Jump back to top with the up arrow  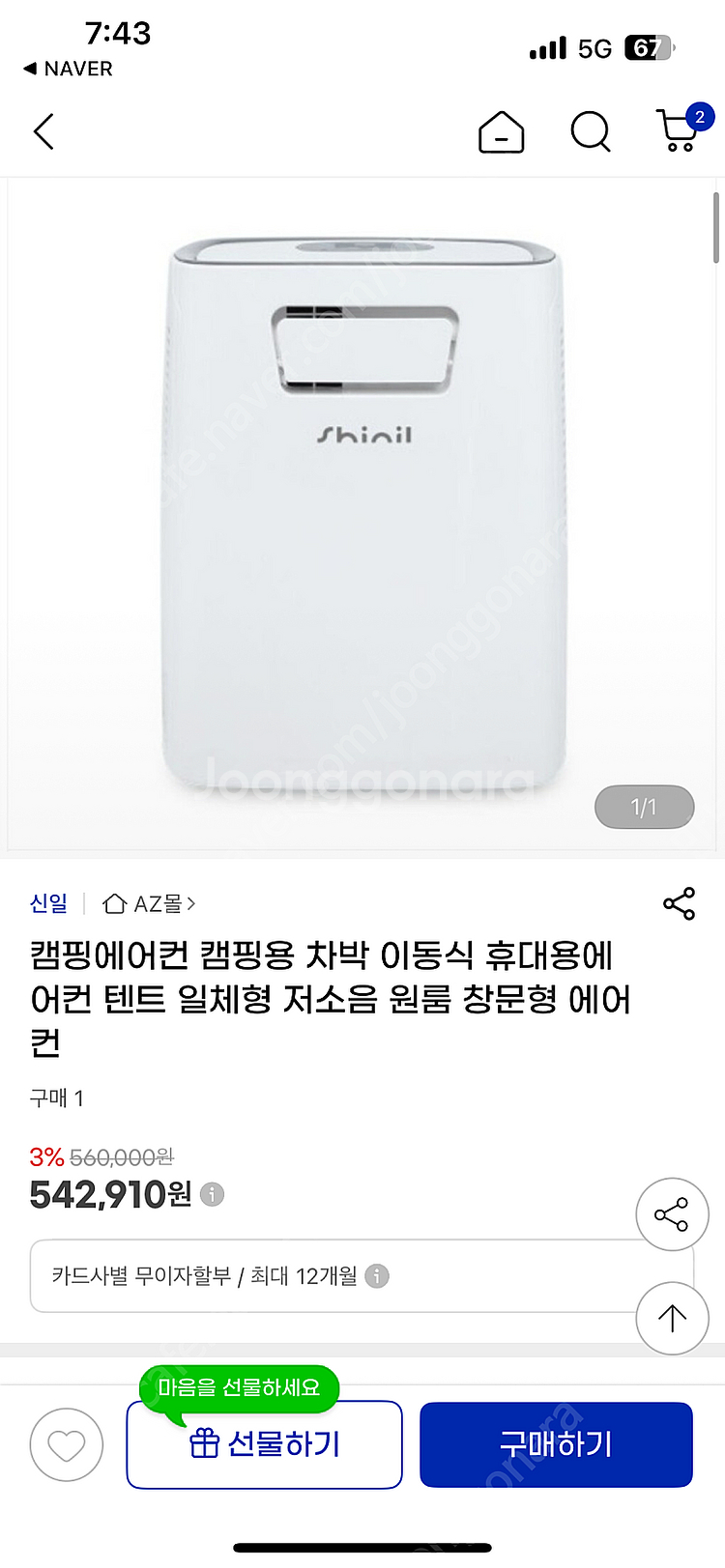pos(672,1318)
